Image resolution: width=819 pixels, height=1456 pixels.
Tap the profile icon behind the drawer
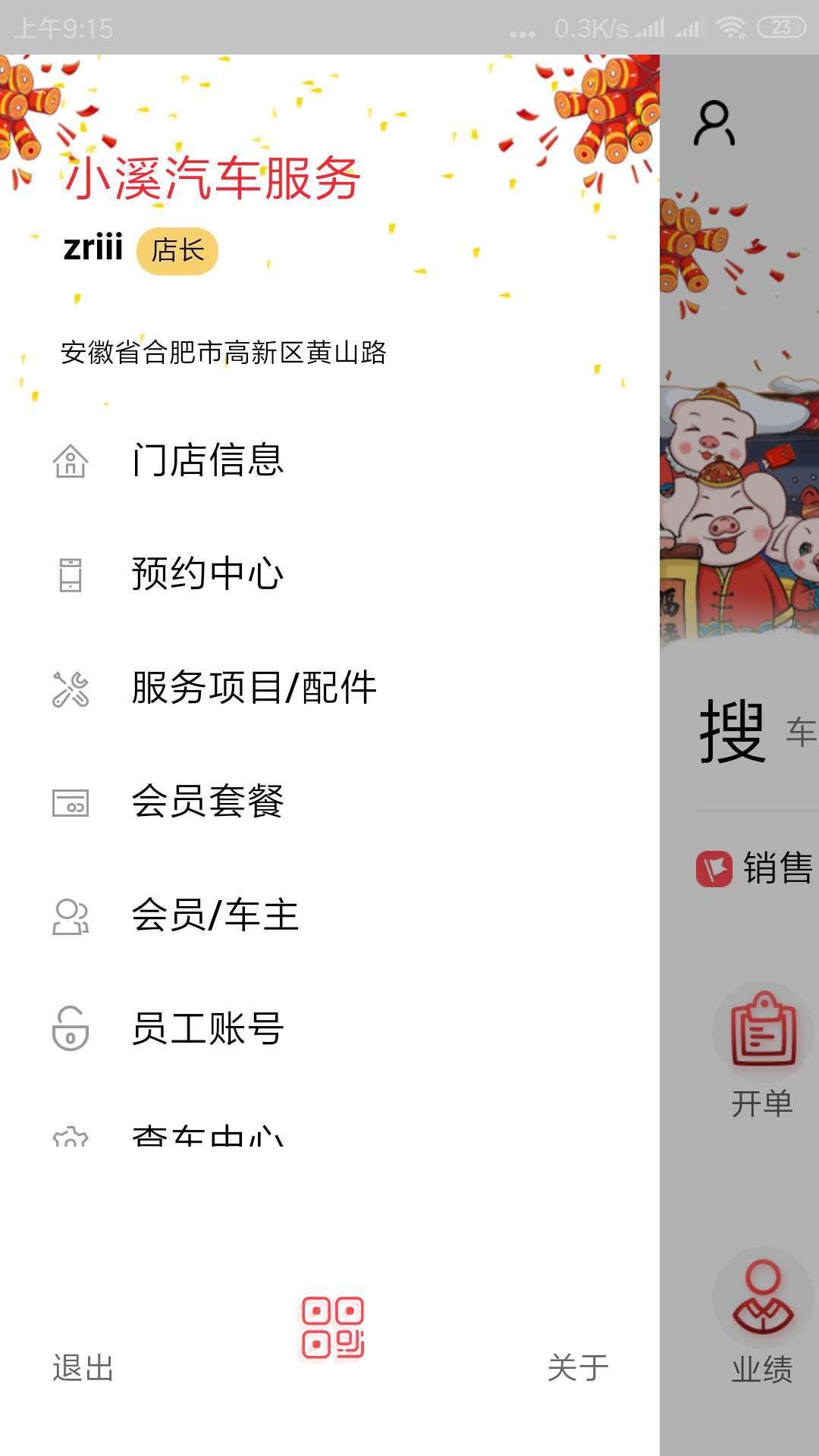714,124
